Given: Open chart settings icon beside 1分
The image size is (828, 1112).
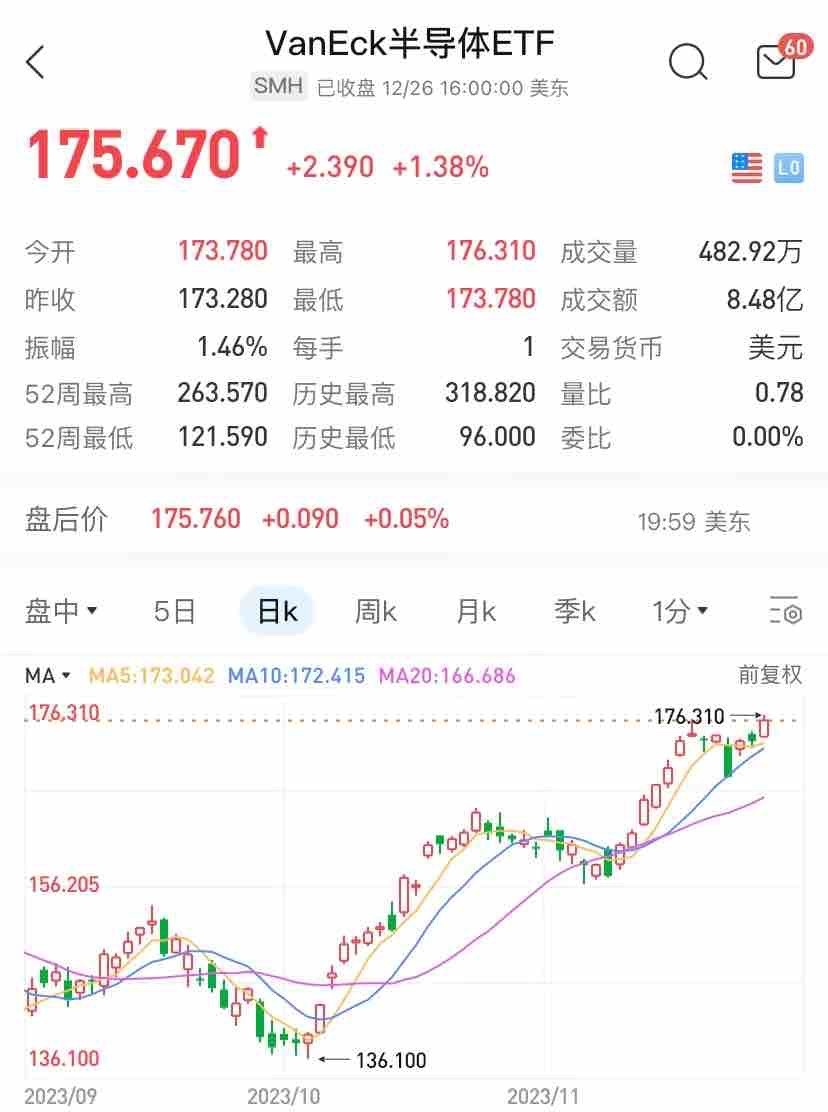Looking at the screenshot, I should (x=785, y=611).
